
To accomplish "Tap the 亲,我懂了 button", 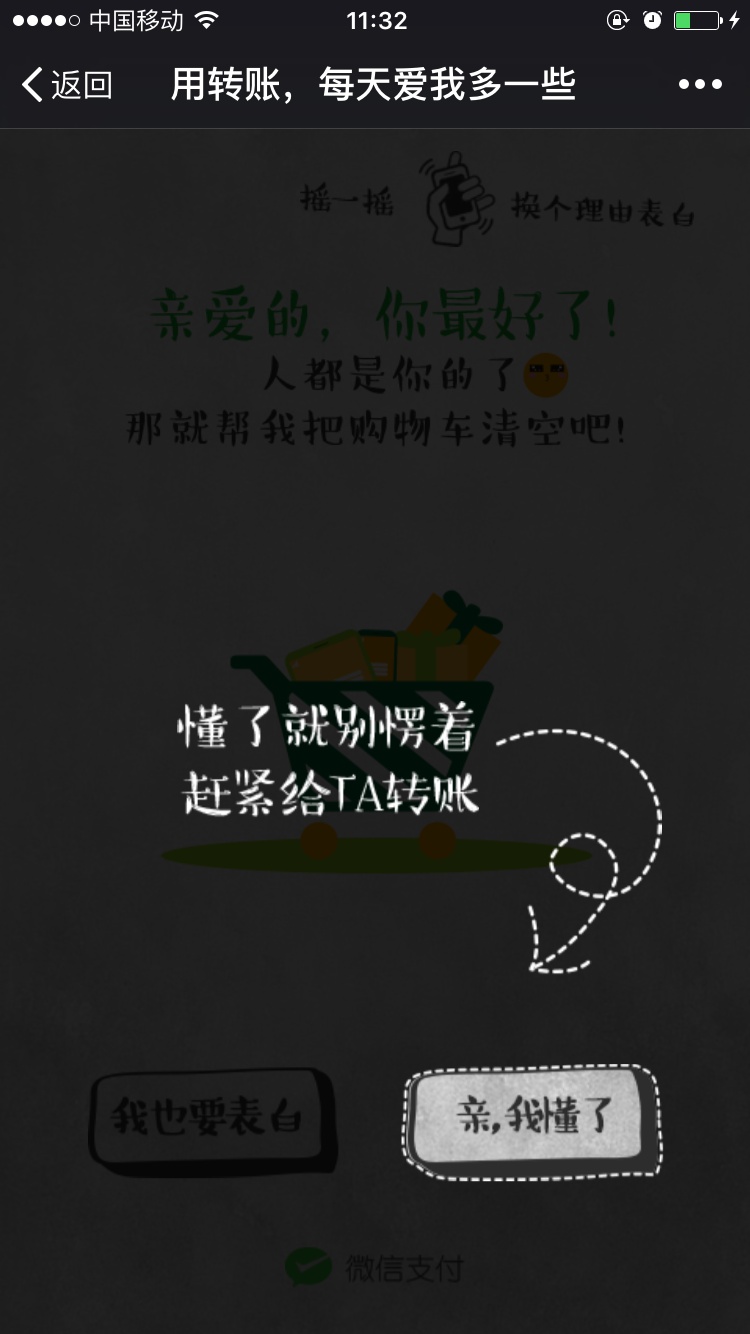I will click(x=530, y=1117).
